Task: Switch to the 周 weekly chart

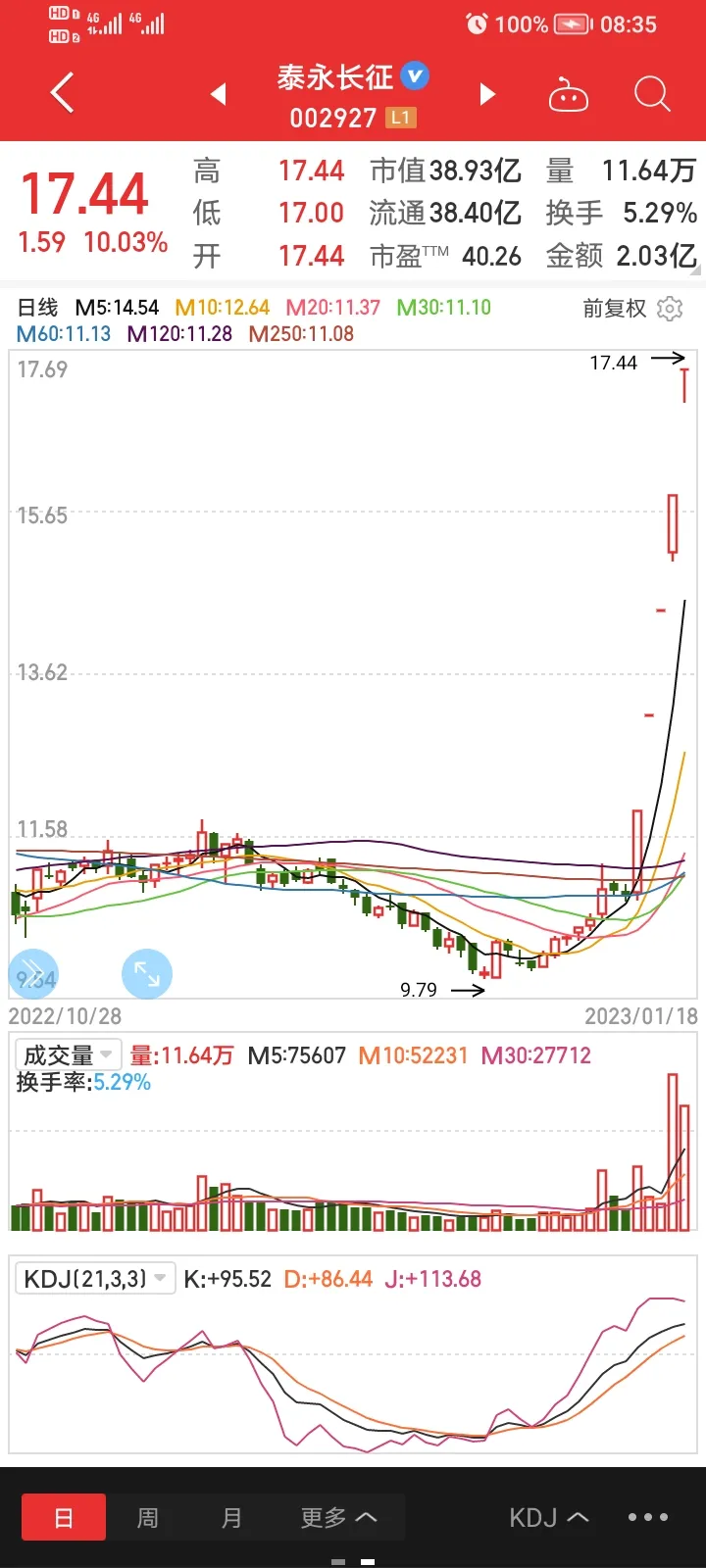Action: 147,1518
